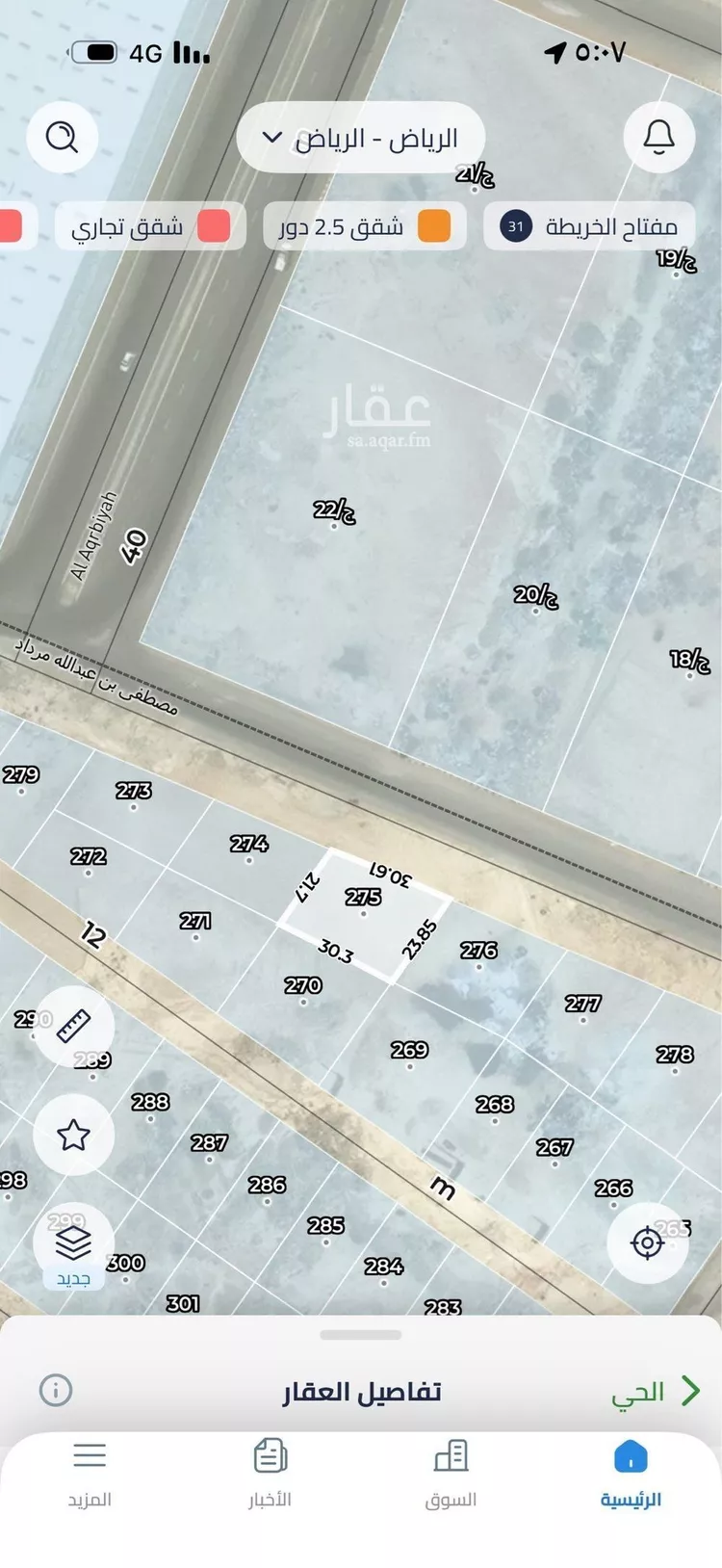Open the search icon

63,138
